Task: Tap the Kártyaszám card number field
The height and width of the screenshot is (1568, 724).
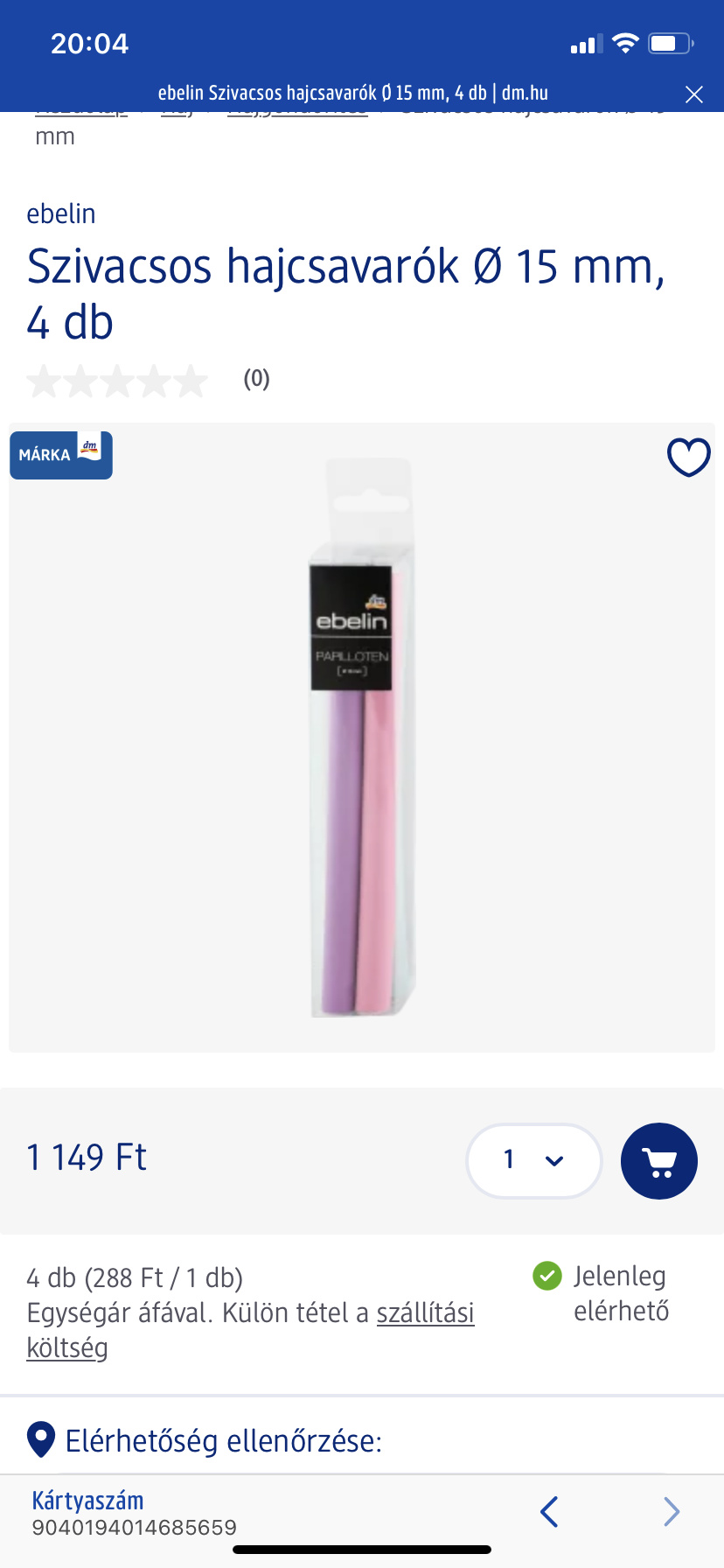Action: (134, 1514)
